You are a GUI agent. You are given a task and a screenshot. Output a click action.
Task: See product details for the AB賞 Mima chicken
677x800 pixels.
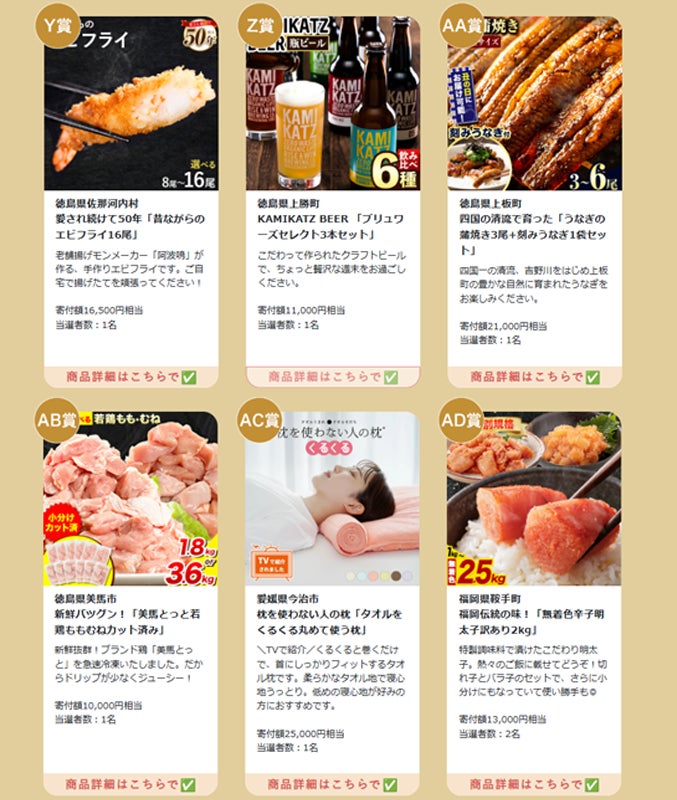pos(131,784)
